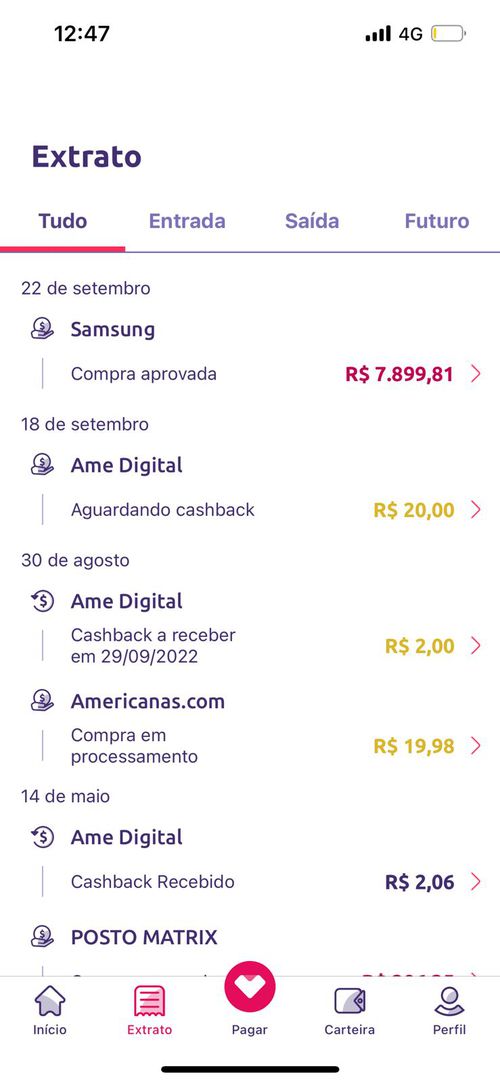This screenshot has height=1083, width=500.
Task: Switch to the Saída tab
Action: coord(312,221)
